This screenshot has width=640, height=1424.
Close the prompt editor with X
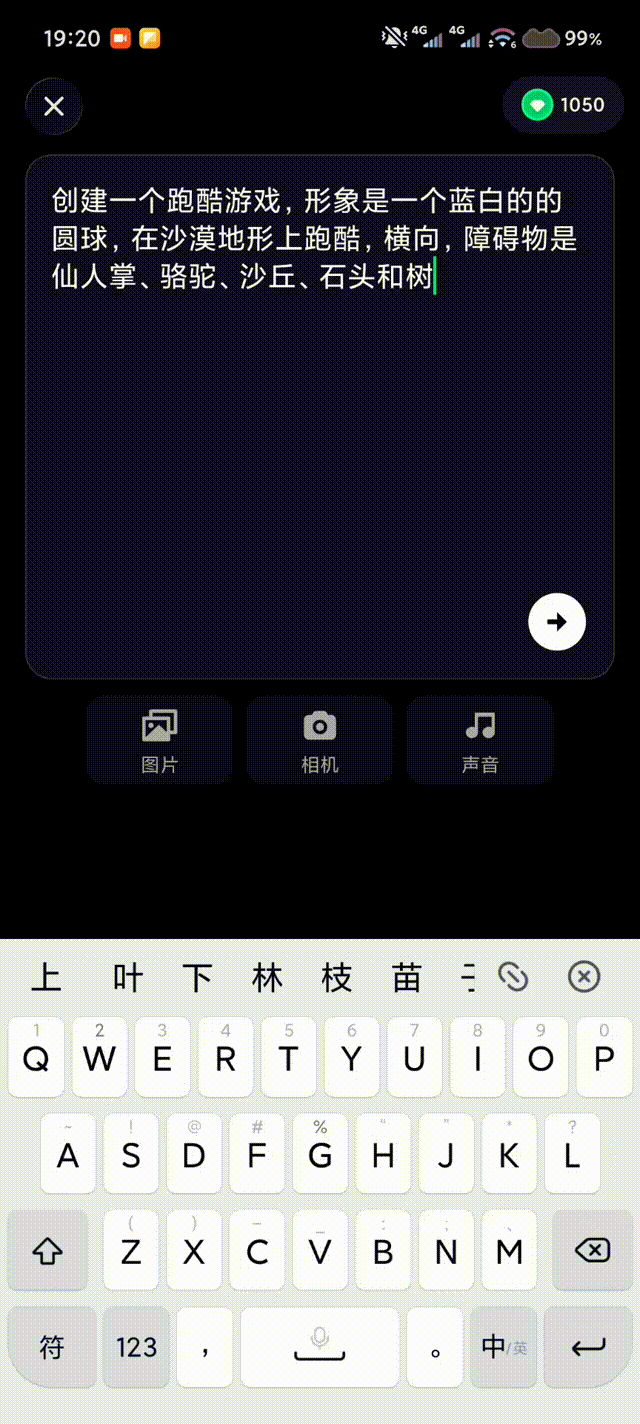click(54, 106)
